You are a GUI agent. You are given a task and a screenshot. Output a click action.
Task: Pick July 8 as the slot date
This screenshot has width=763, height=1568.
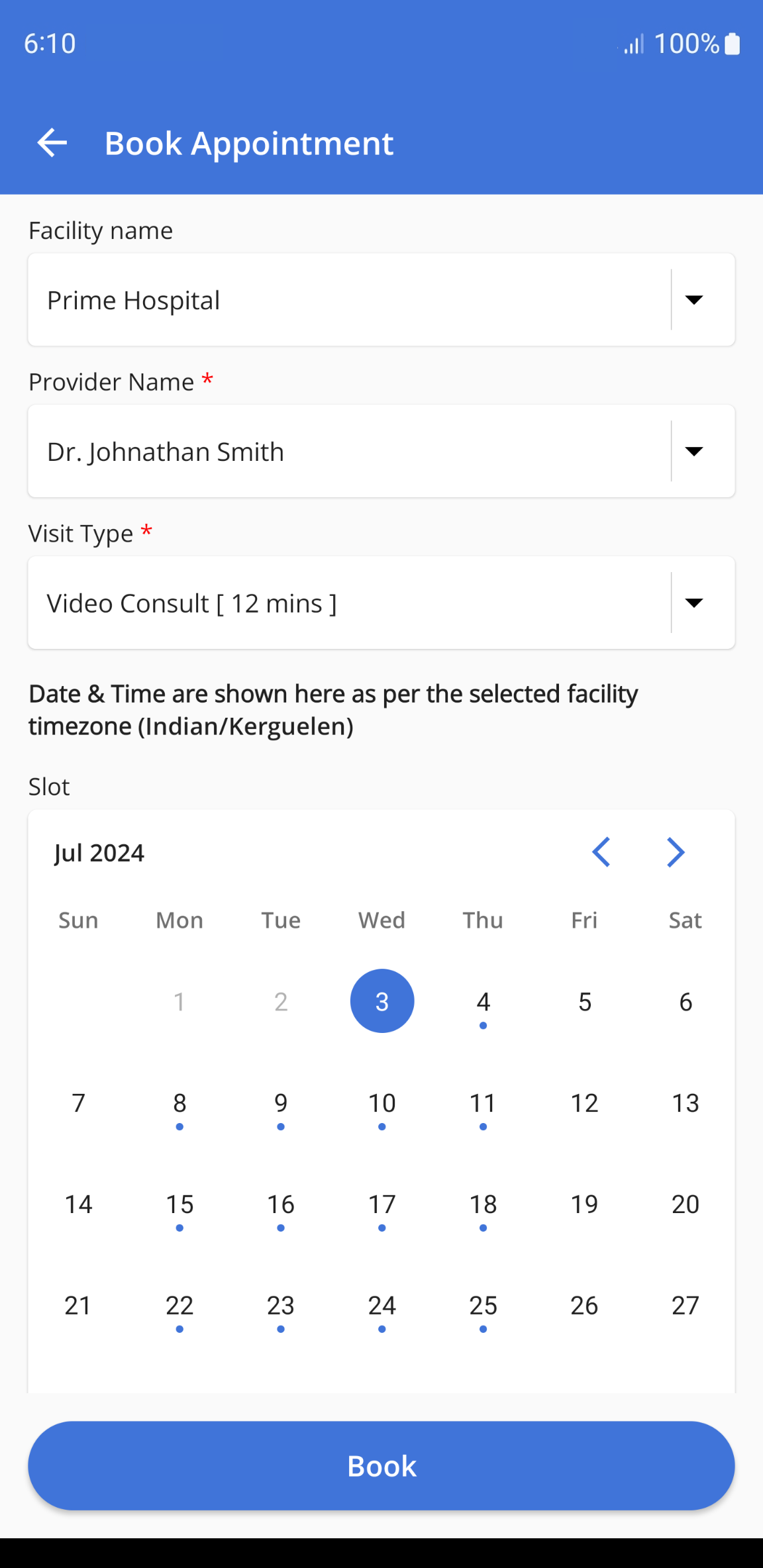click(179, 1103)
